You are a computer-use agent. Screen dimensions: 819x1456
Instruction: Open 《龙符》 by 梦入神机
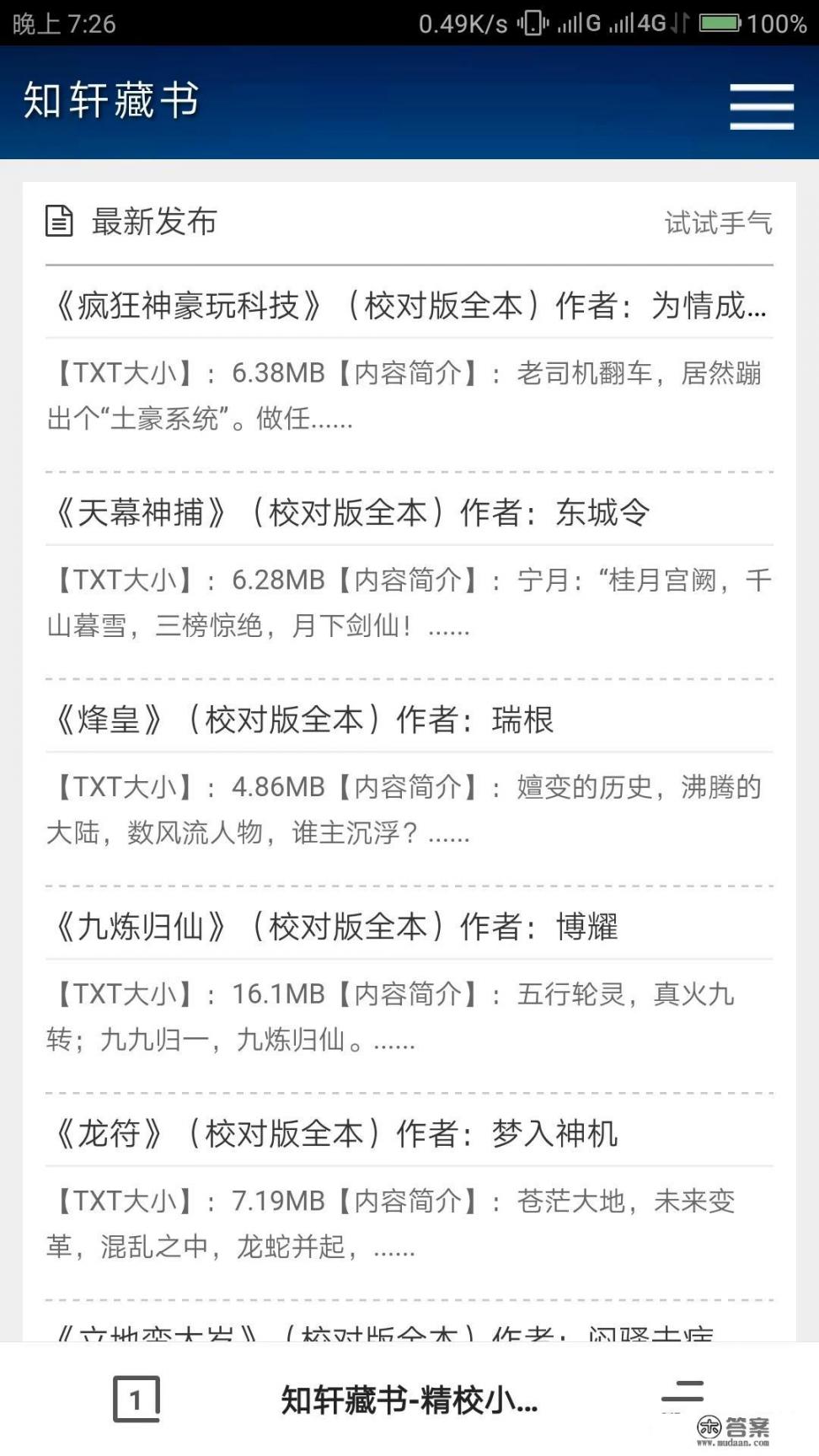point(337,1134)
